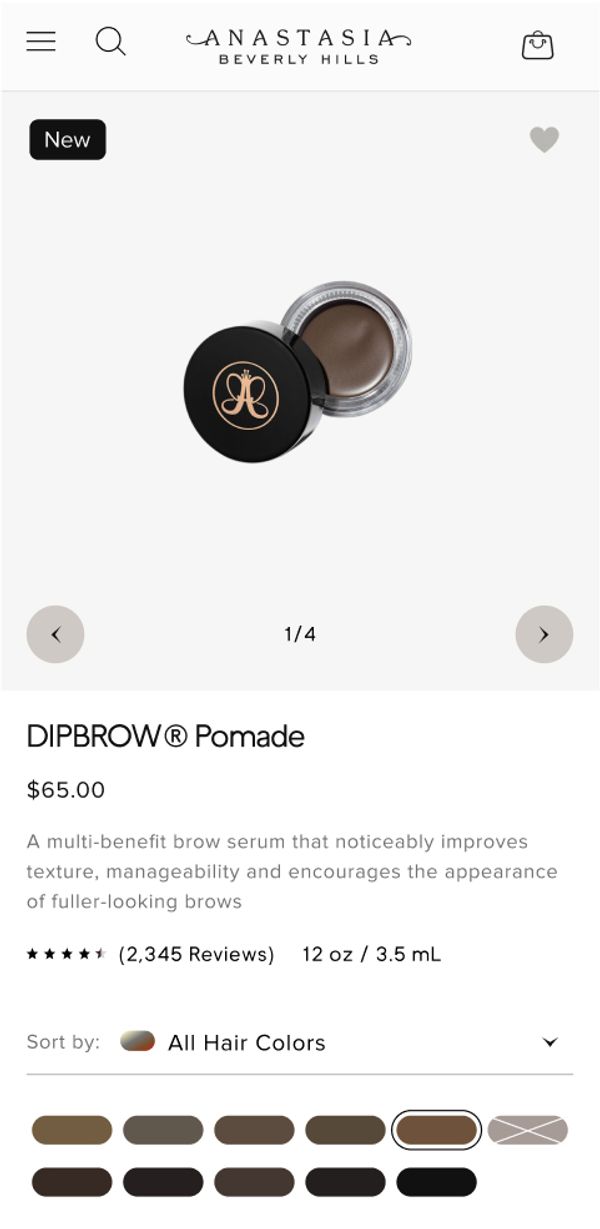
Task: Expand the All Hair Colors dropdown
Action: click(x=549, y=1042)
